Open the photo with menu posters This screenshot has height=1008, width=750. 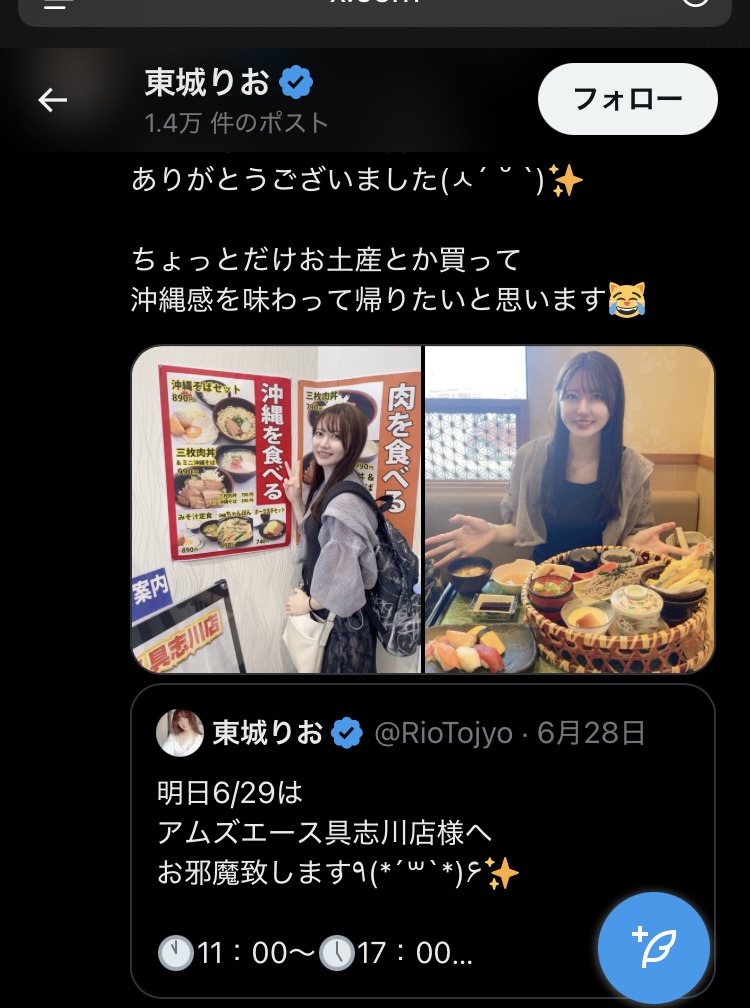(x=276, y=509)
